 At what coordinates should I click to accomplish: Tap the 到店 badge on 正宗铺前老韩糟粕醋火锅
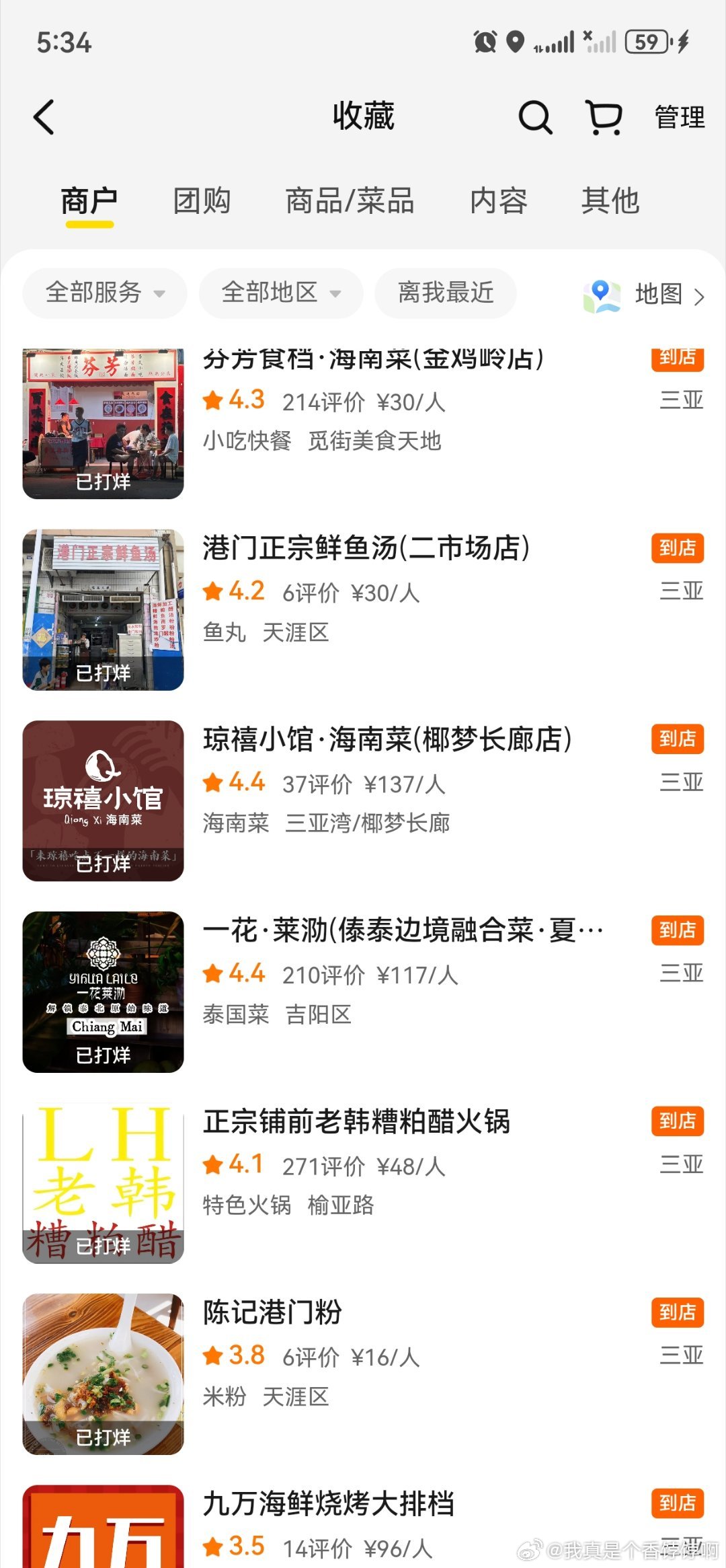[678, 1121]
